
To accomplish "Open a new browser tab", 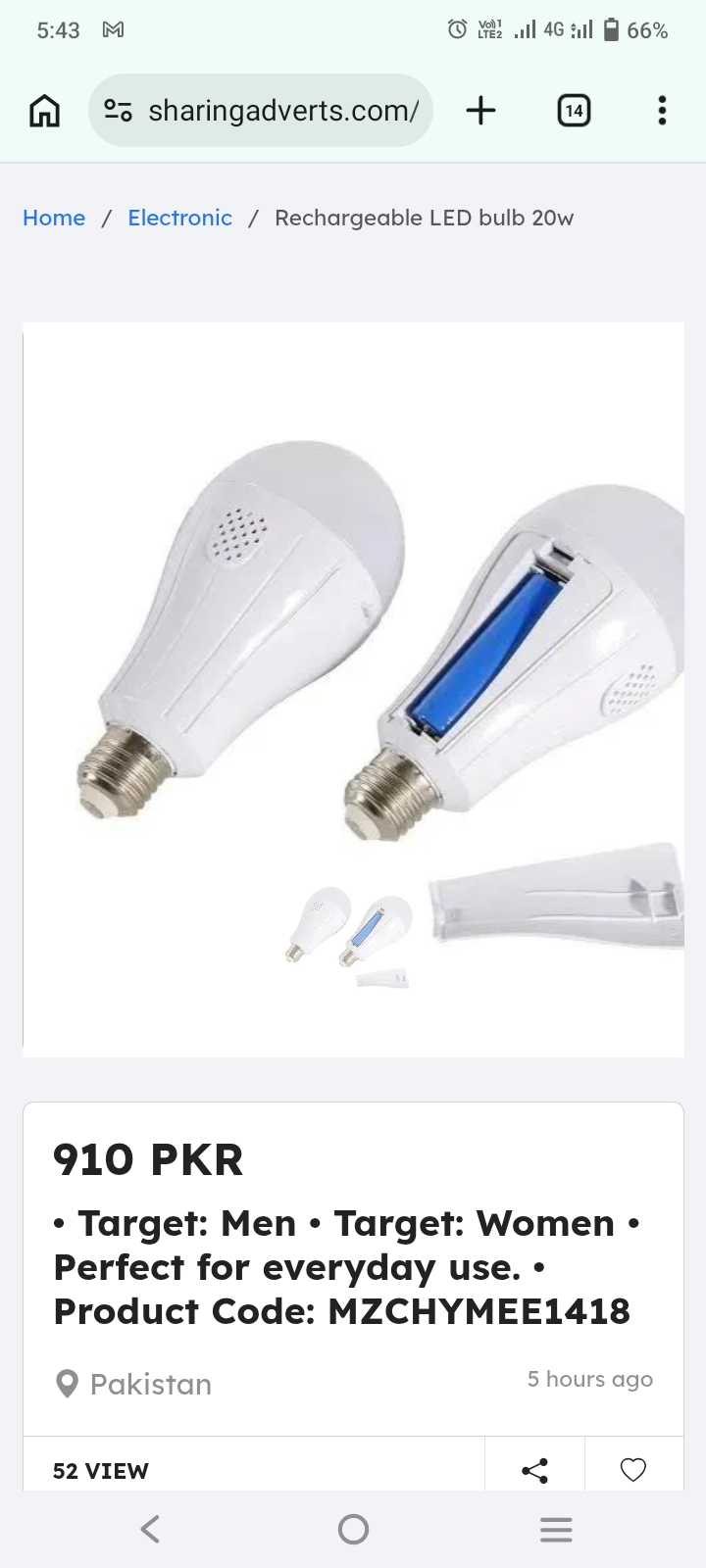I will pos(480,111).
